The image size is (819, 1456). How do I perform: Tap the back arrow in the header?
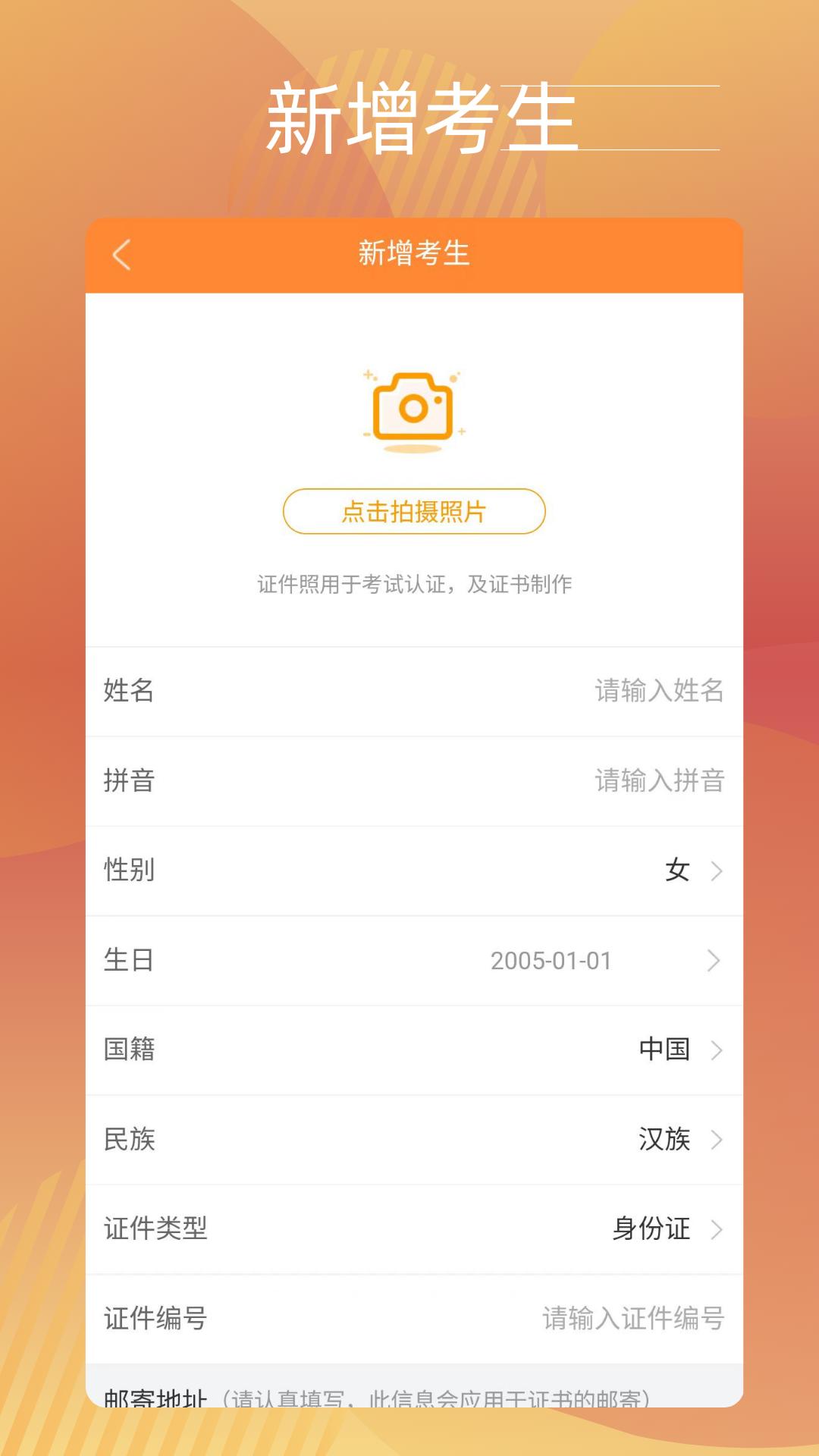(123, 255)
